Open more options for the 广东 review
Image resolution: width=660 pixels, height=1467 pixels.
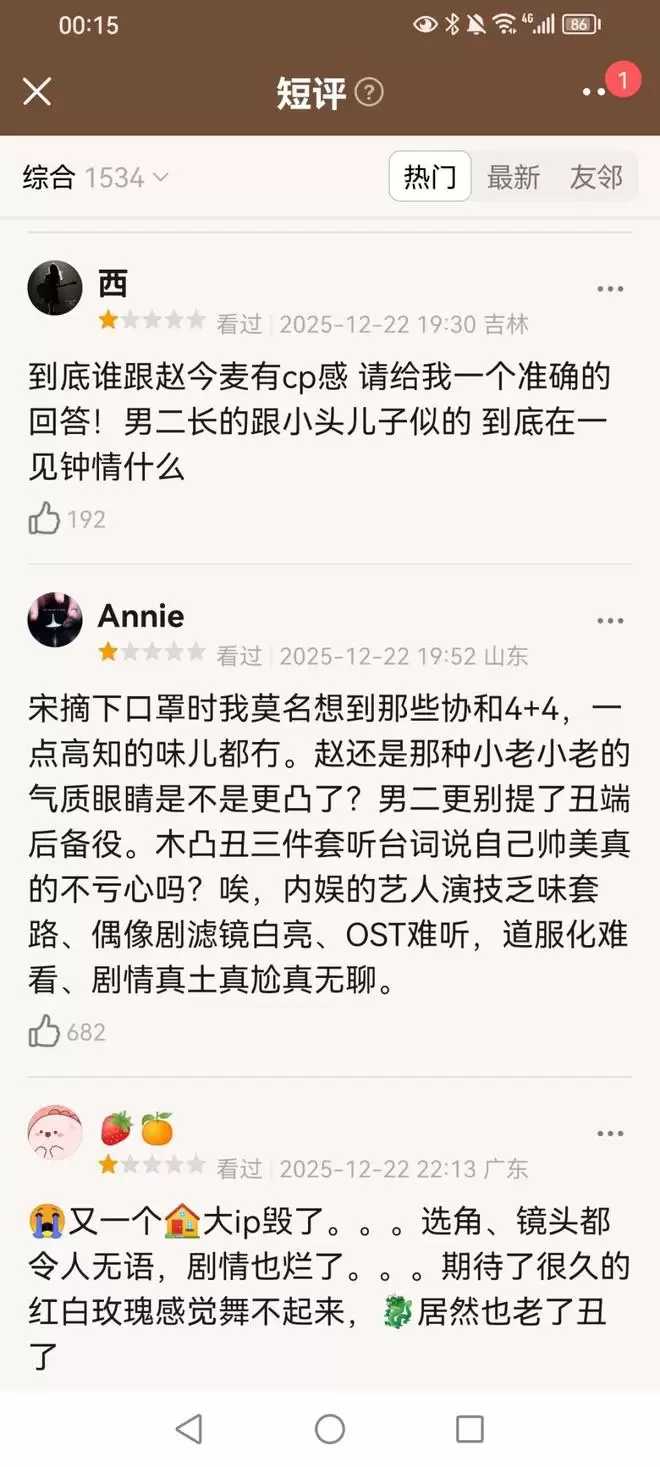pos(610,1134)
